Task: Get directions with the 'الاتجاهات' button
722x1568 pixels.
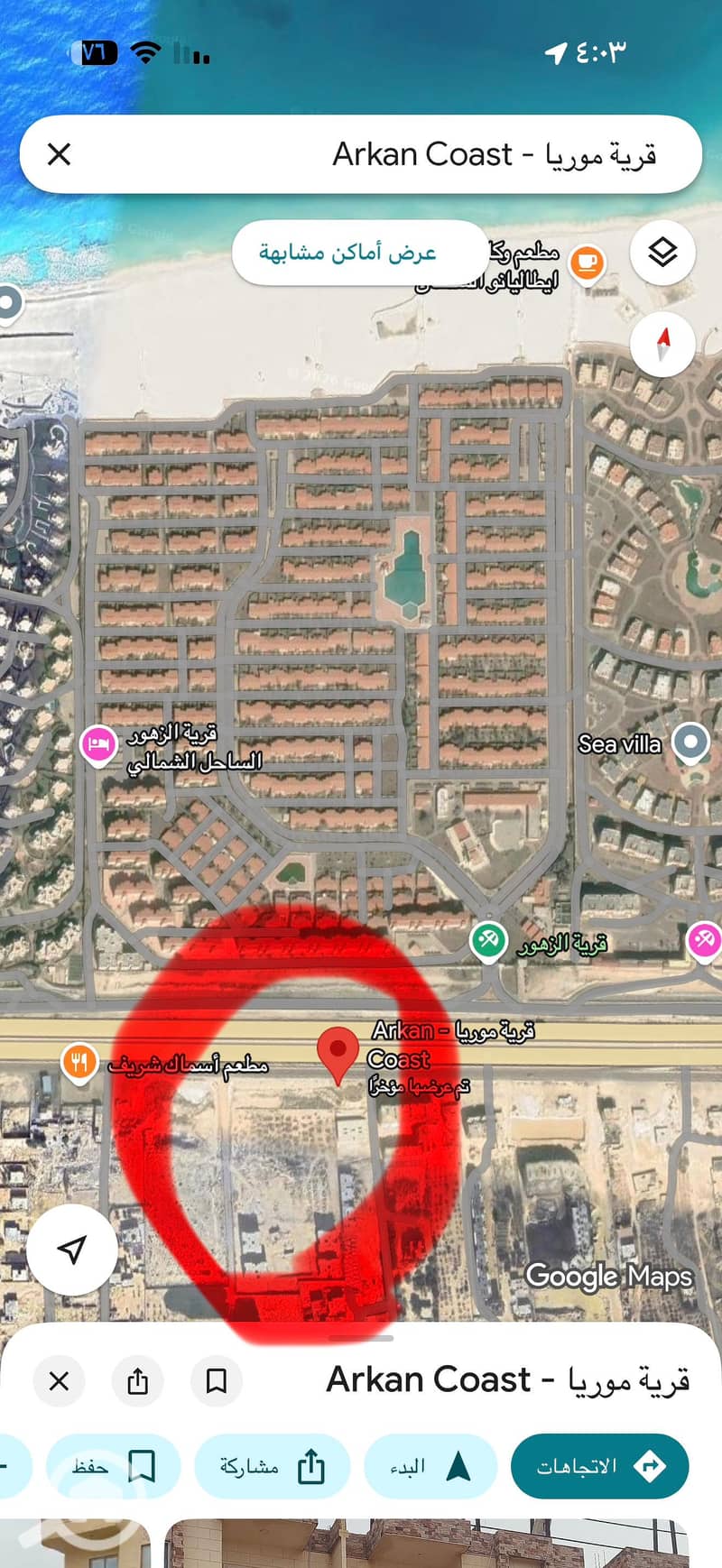Action: pos(600,1466)
